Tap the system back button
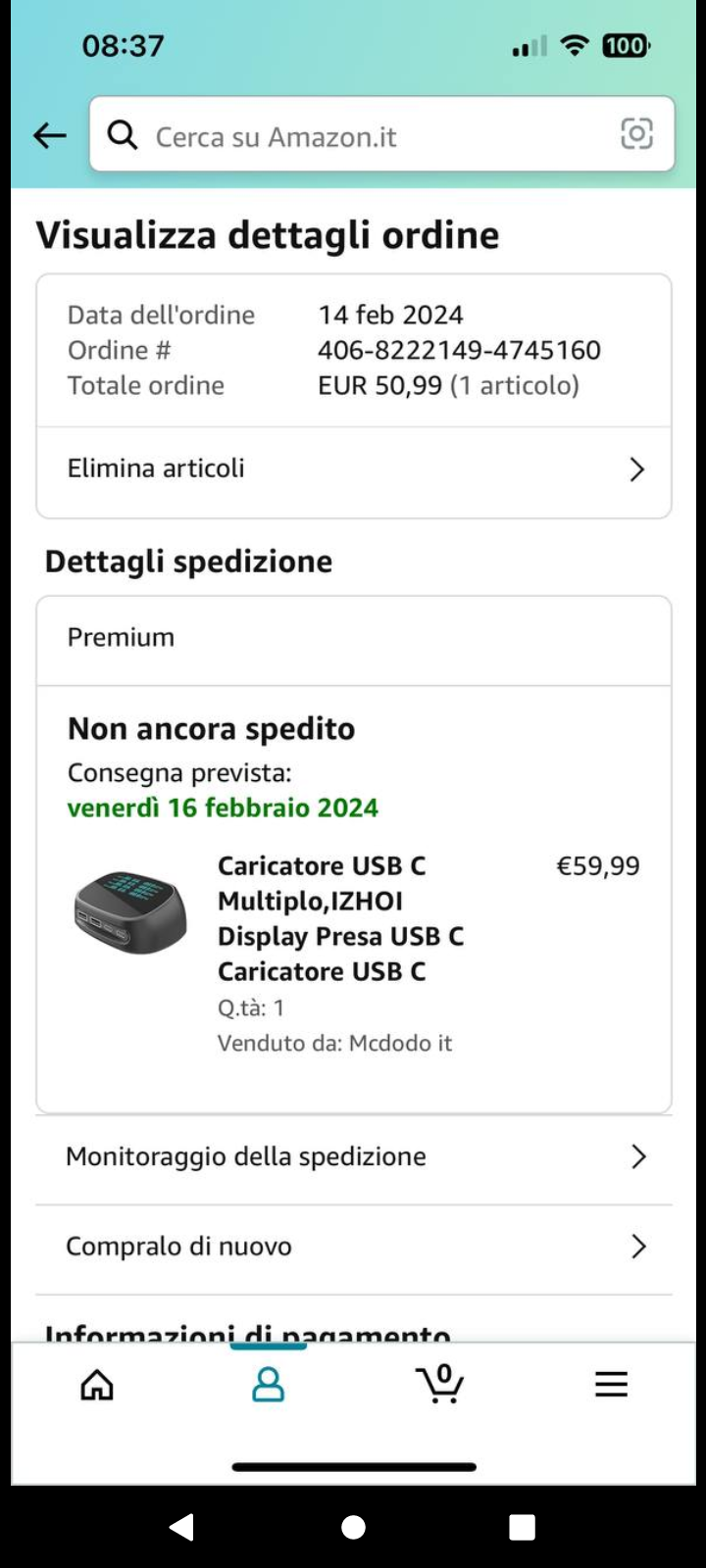Image resolution: width=706 pixels, height=1568 pixels. click(x=182, y=1527)
